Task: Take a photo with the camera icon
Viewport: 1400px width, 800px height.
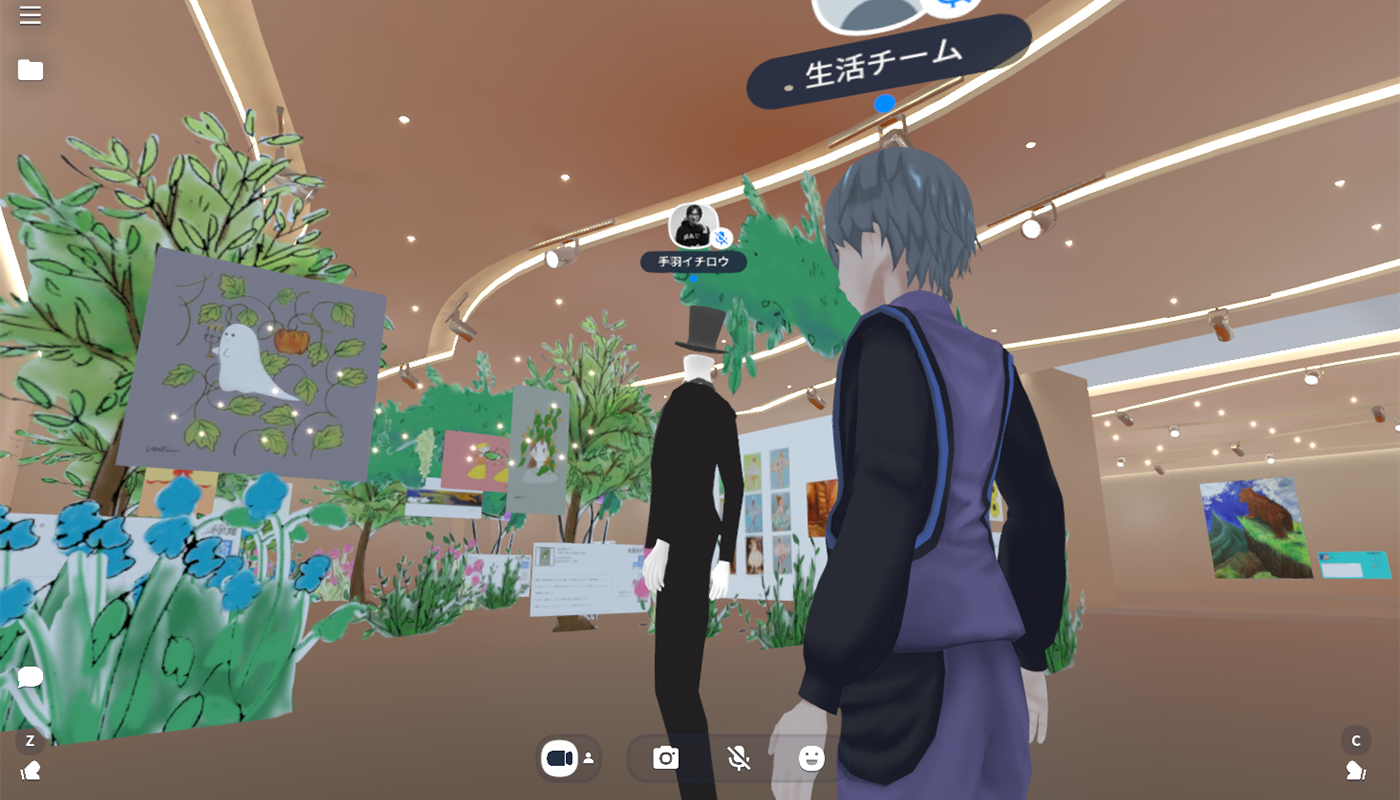Action: pos(666,758)
